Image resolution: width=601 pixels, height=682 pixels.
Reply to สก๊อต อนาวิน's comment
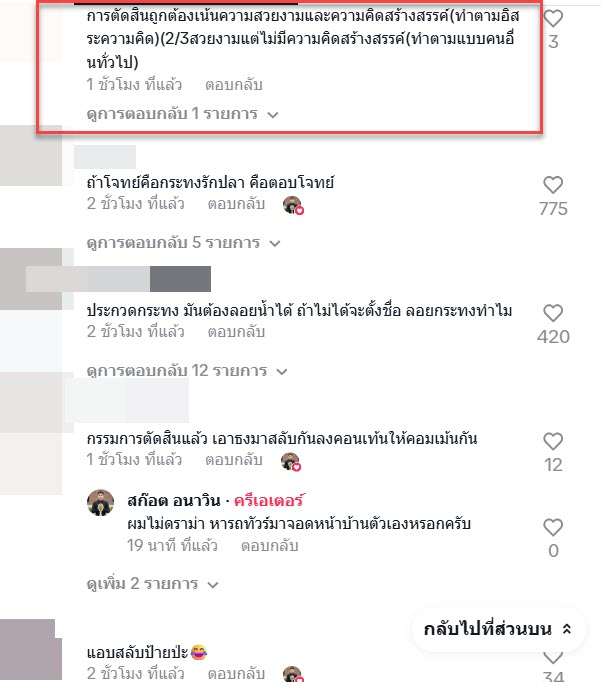[270, 546]
